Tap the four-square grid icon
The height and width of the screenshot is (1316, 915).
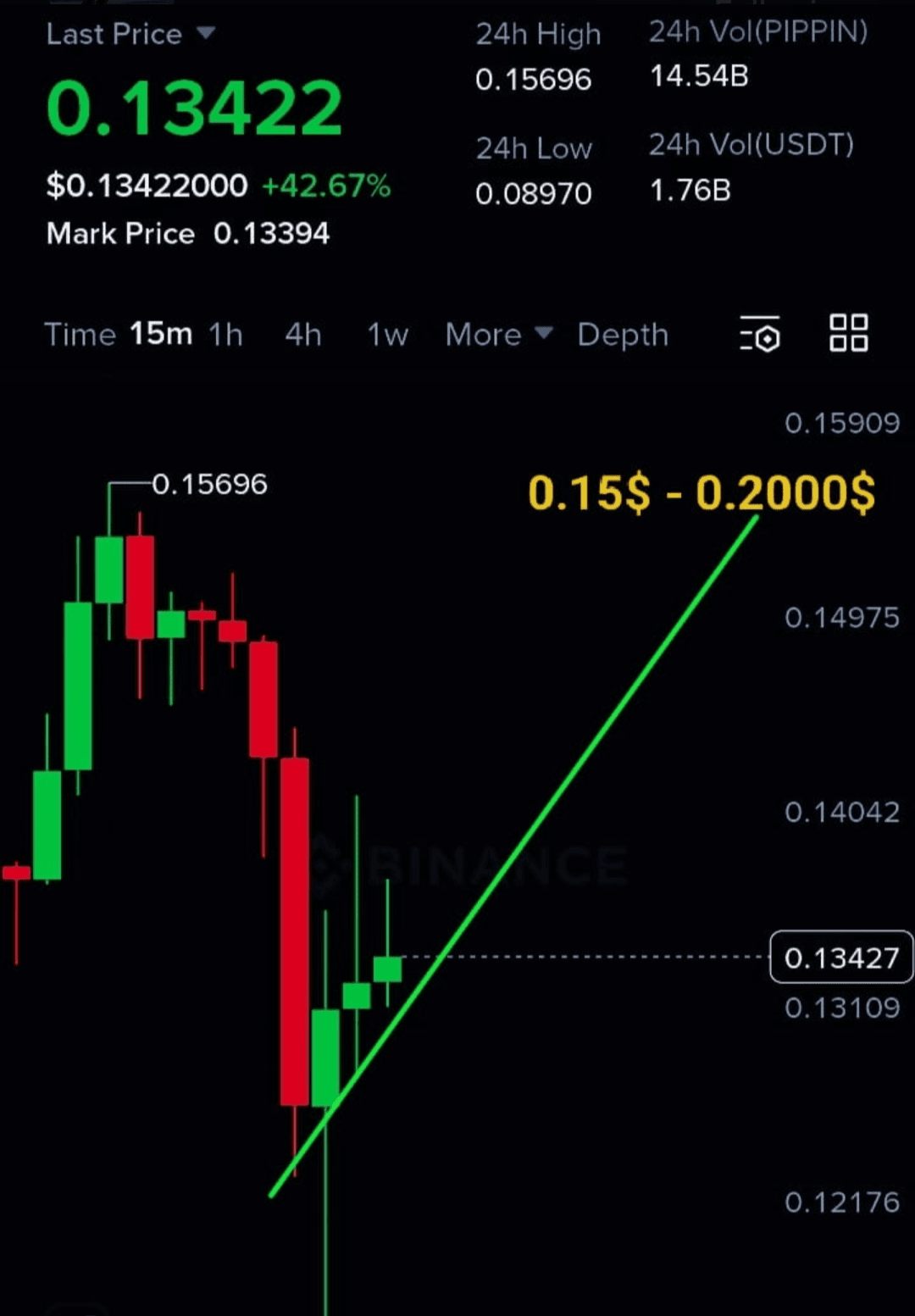tap(848, 333)
